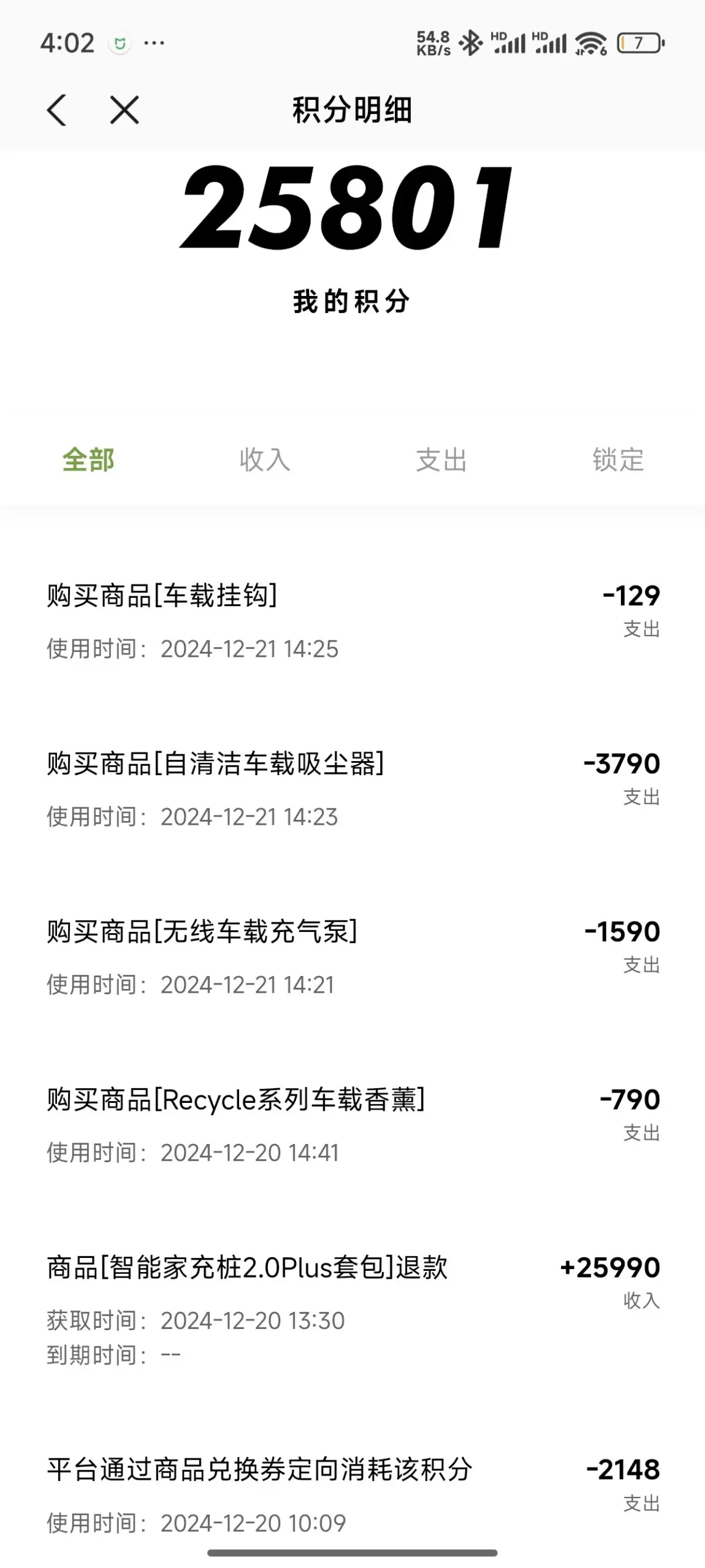Switch to the 支出 tab
This screenshot has height=1568, width=705.
click(441, 460)
